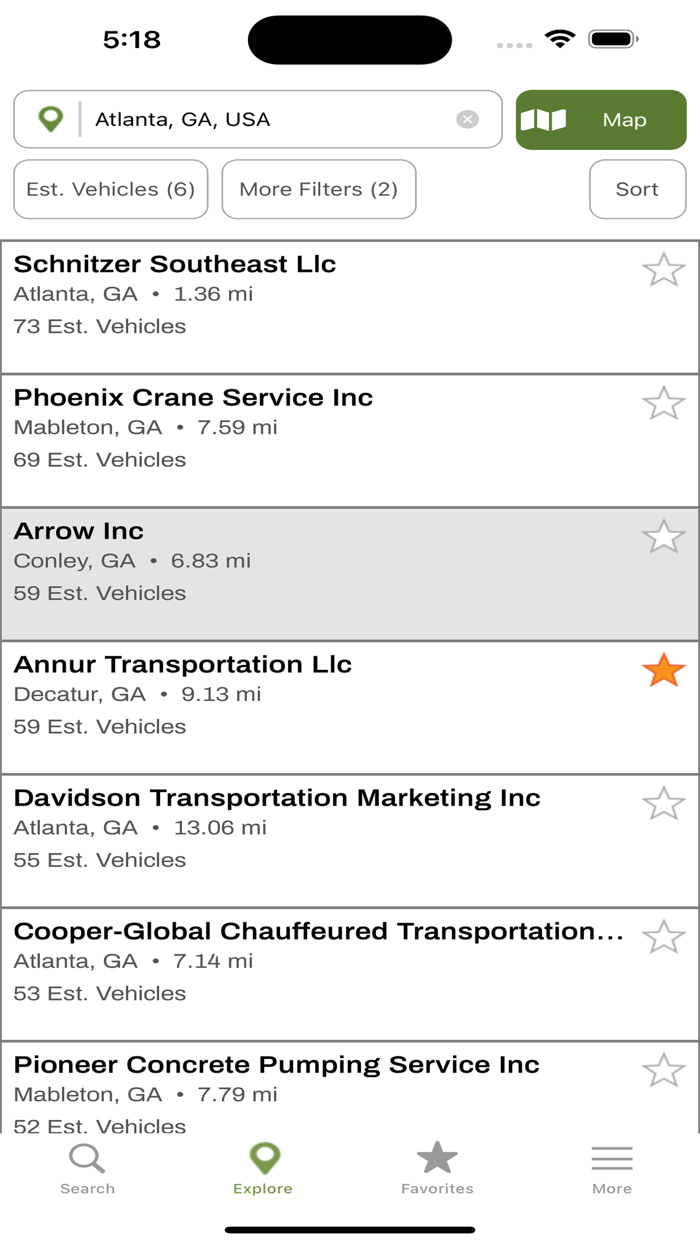700x1244 pixels.
Task: Favorite Cooper-Global Chauffeured Transportation with the star
Action: [663, 937]
